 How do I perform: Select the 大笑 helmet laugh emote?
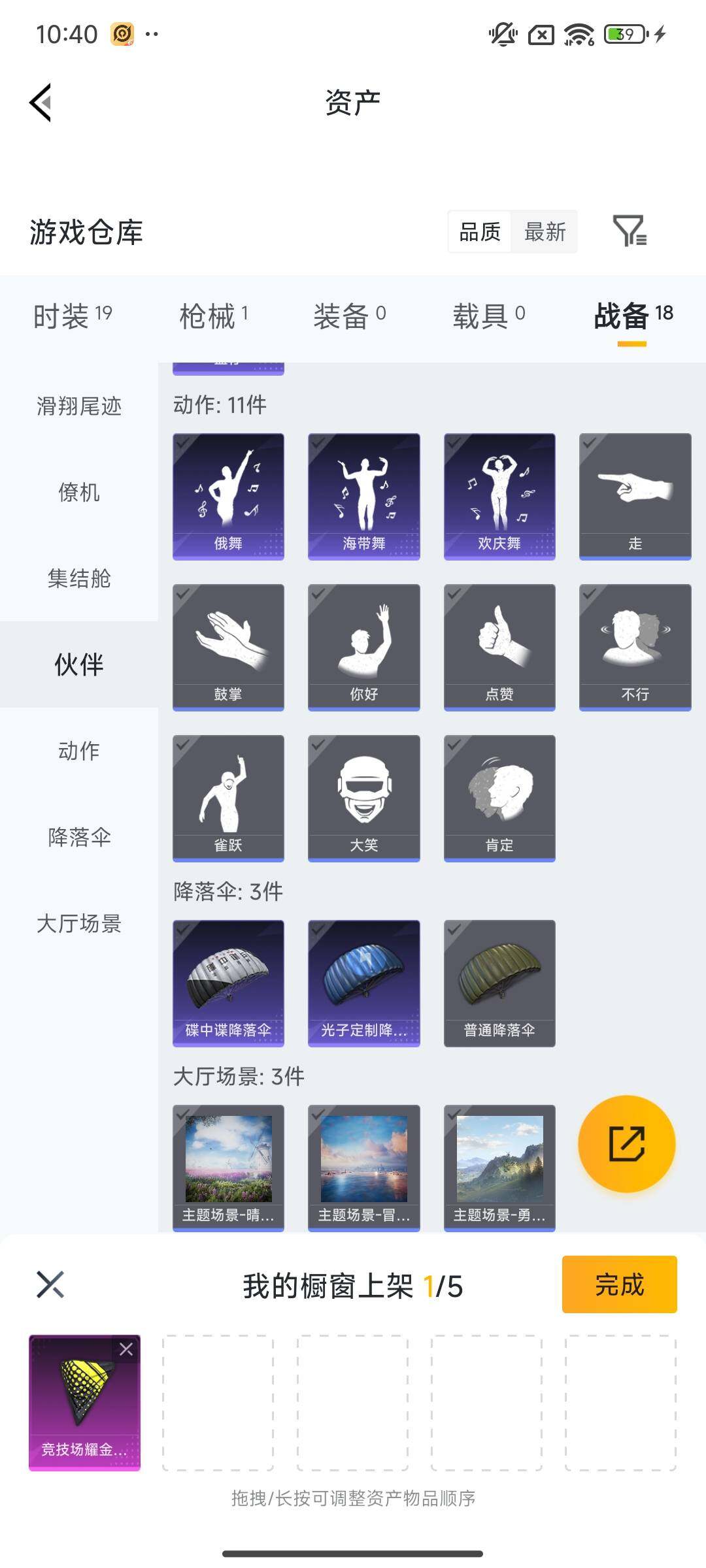point(363,798)
